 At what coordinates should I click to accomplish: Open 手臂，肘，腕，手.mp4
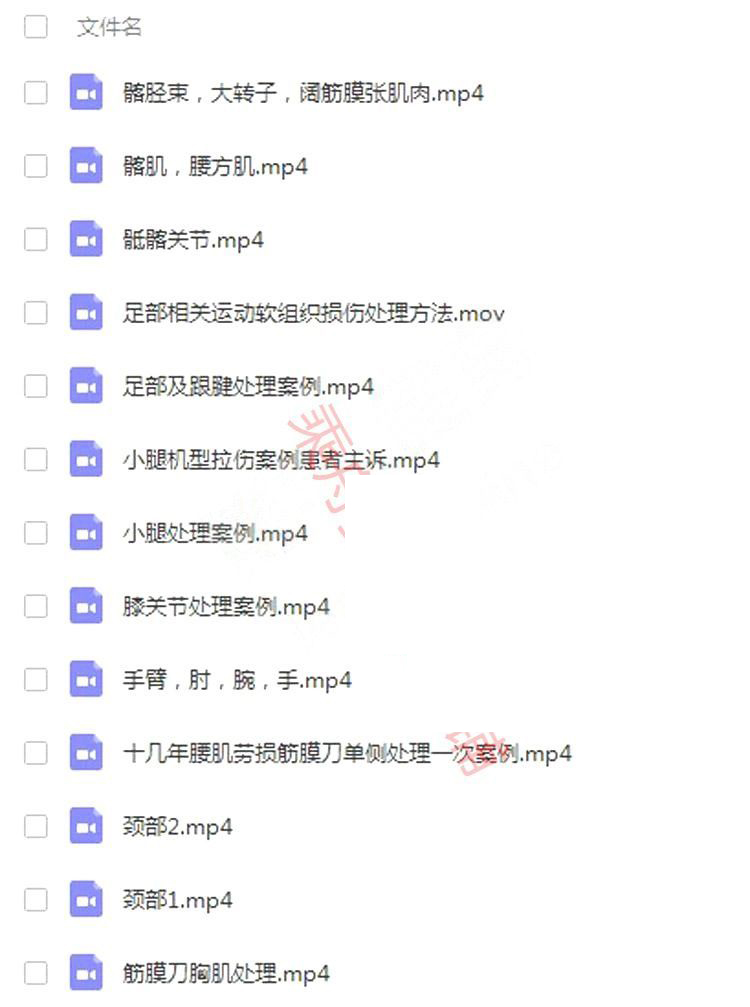pos(237,681)
